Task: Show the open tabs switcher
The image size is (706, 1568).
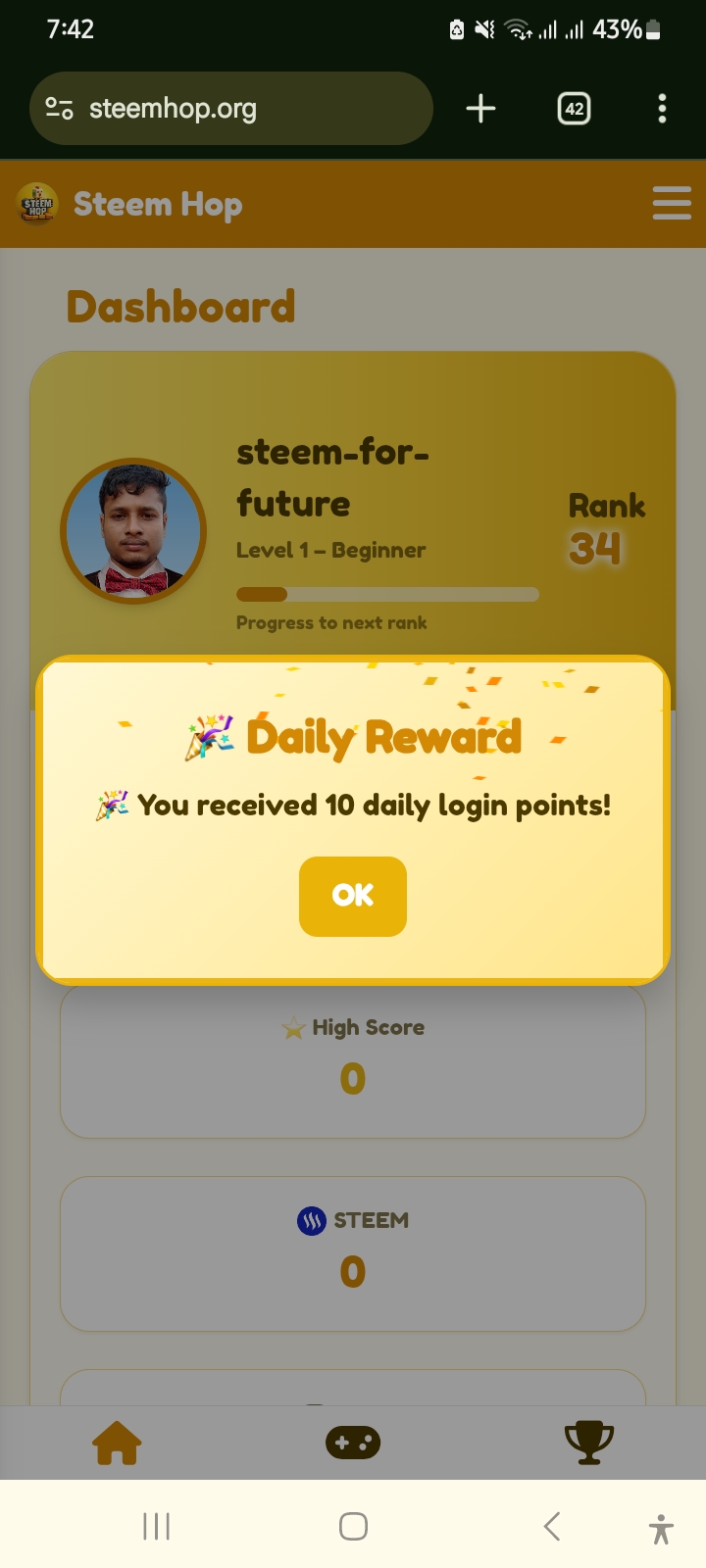Action: point(575,108)
